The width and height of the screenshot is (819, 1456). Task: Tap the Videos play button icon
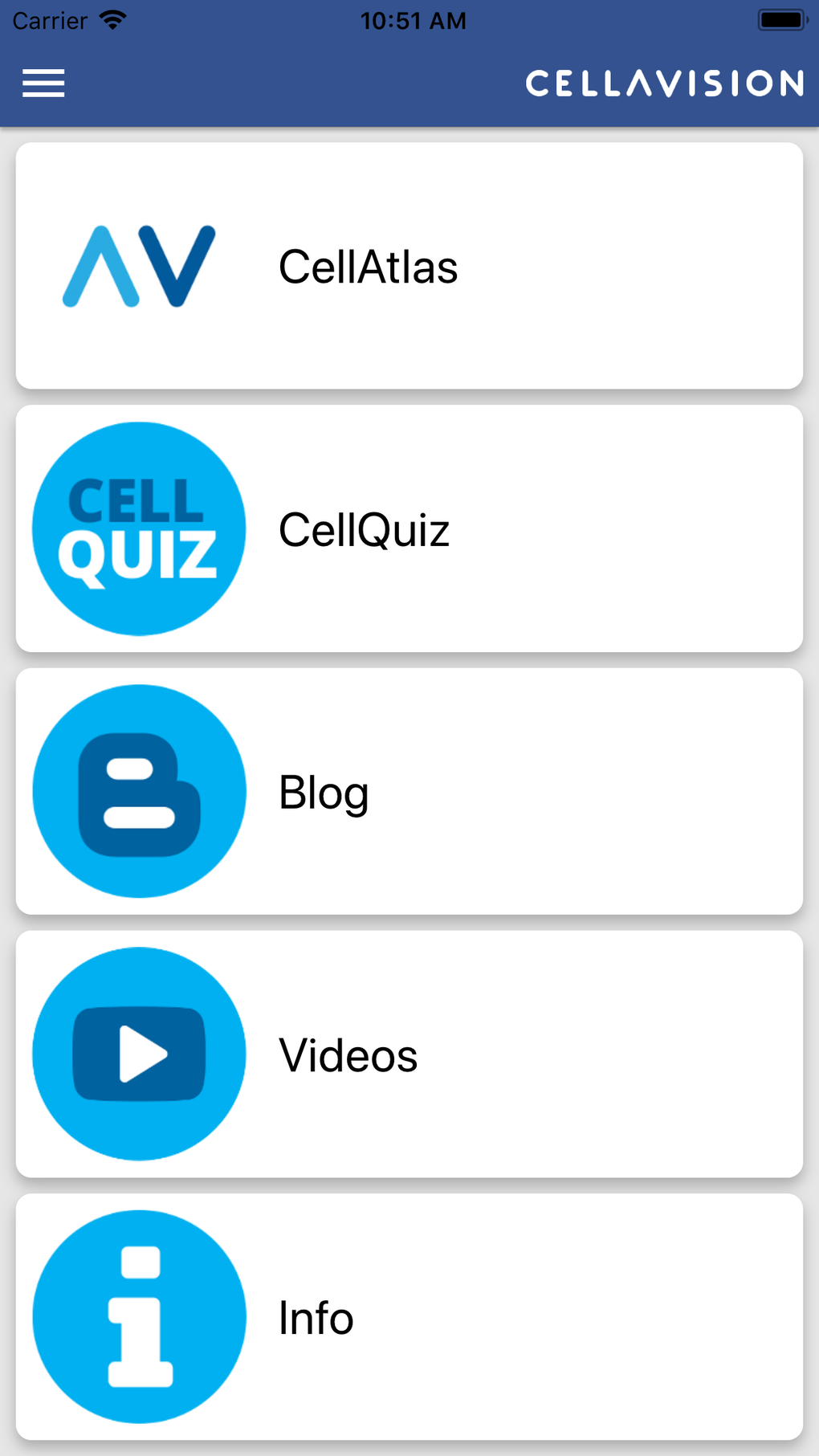(x=138, y=1054)
